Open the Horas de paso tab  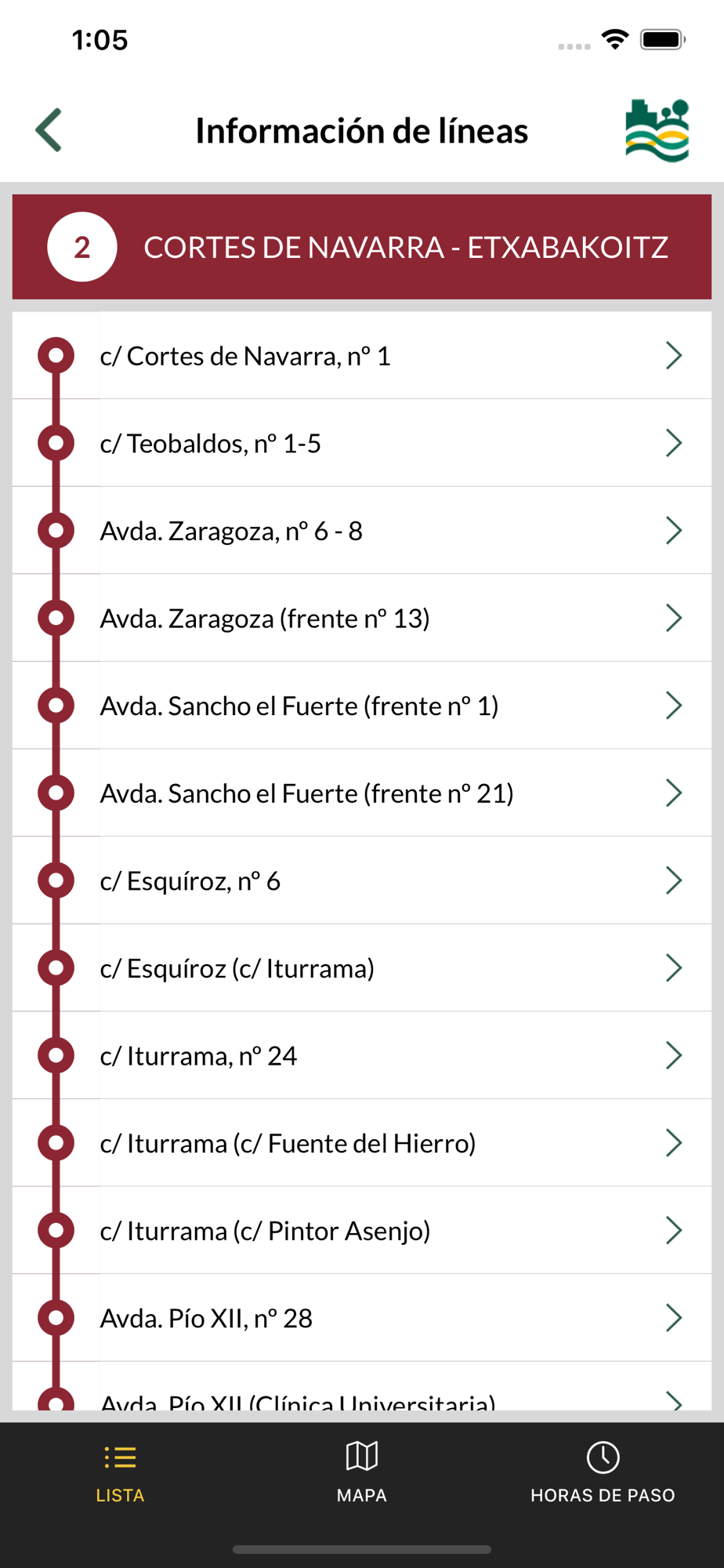coord(603,1472)
